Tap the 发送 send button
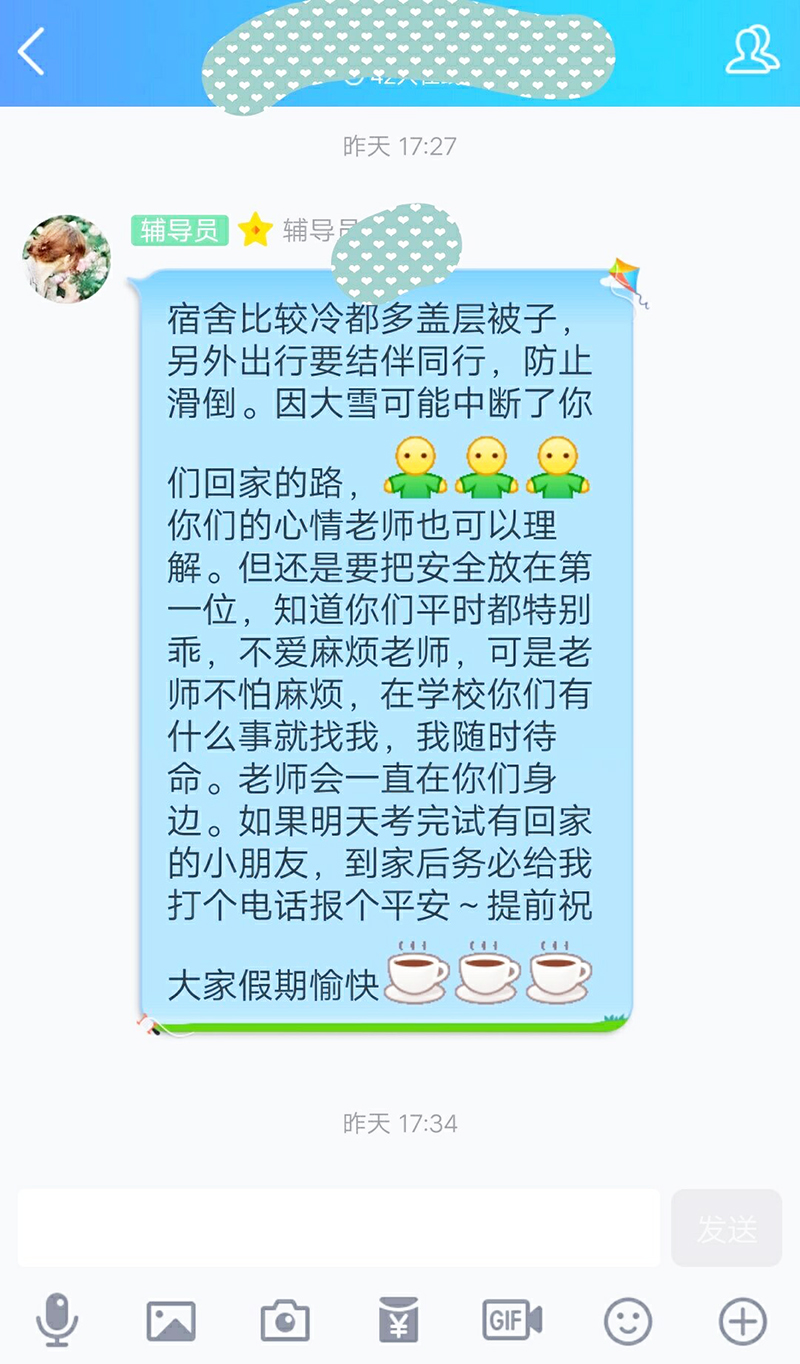800x1364 pixels. 726,1228
